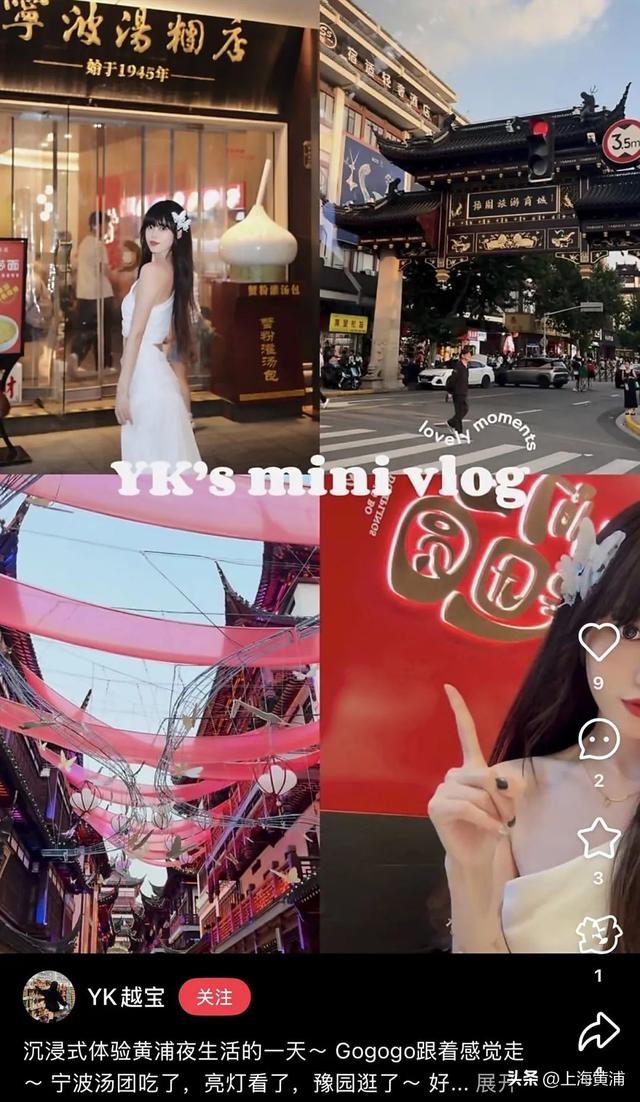Favorite the video with the star icon

coord(599,837)
